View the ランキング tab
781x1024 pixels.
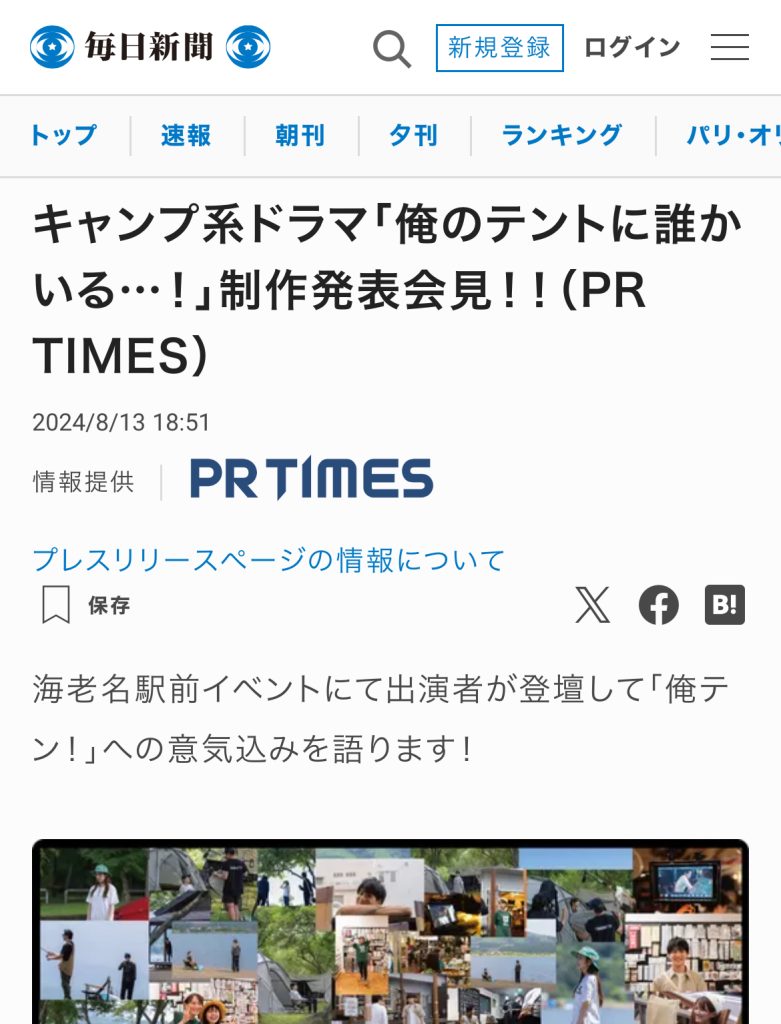tap(561, 135)
